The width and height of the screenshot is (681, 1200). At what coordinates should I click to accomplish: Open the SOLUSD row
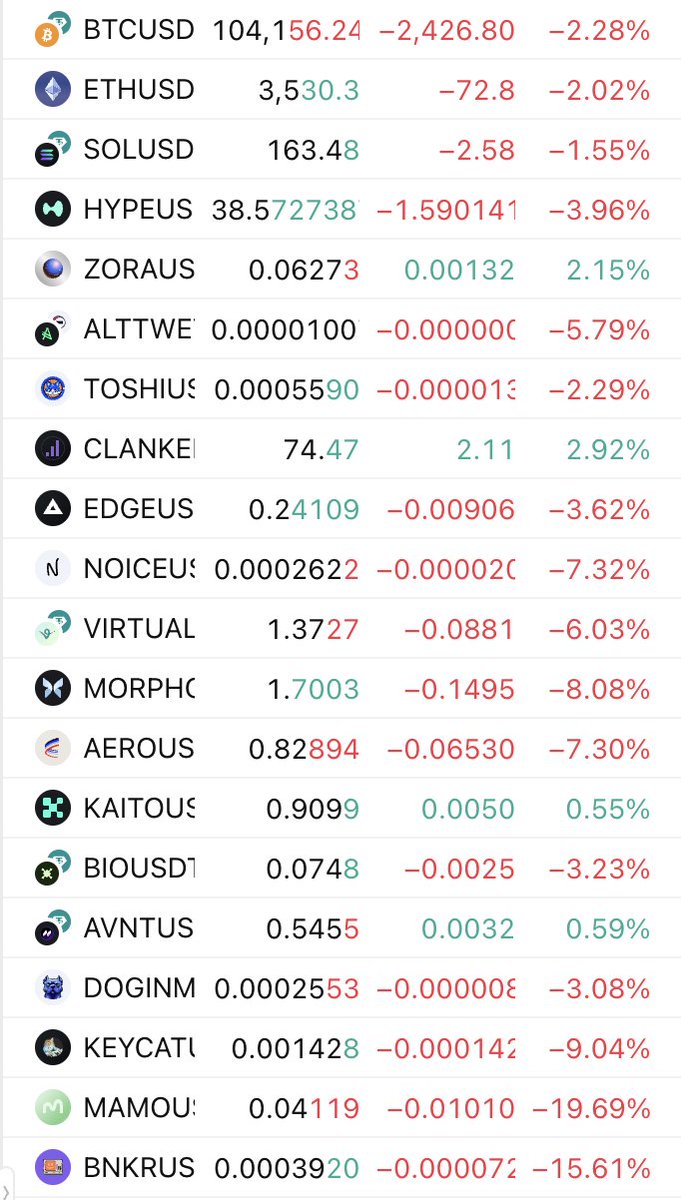138,150
